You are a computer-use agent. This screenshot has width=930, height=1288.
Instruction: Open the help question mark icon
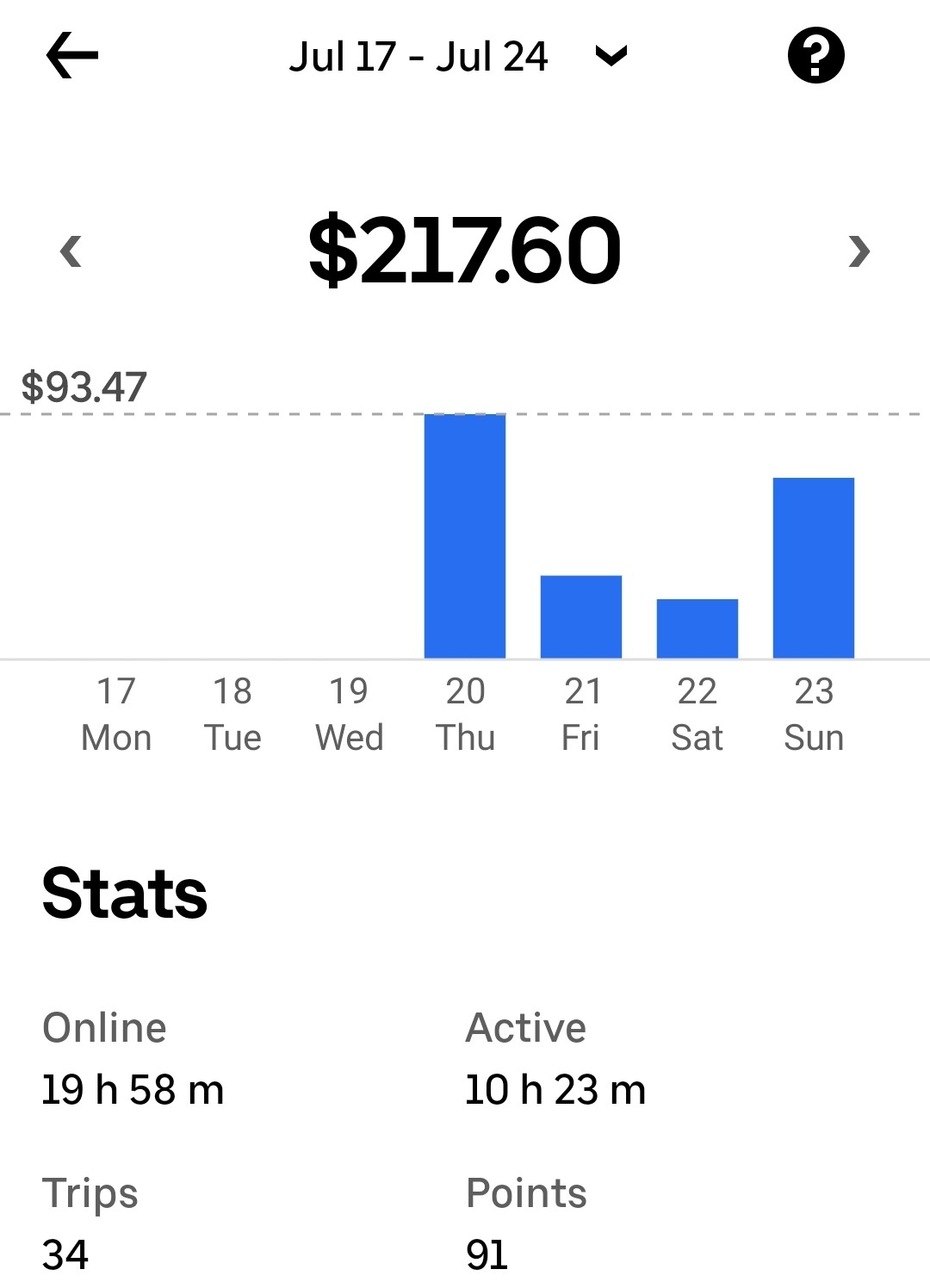click(x=816, y=56)
